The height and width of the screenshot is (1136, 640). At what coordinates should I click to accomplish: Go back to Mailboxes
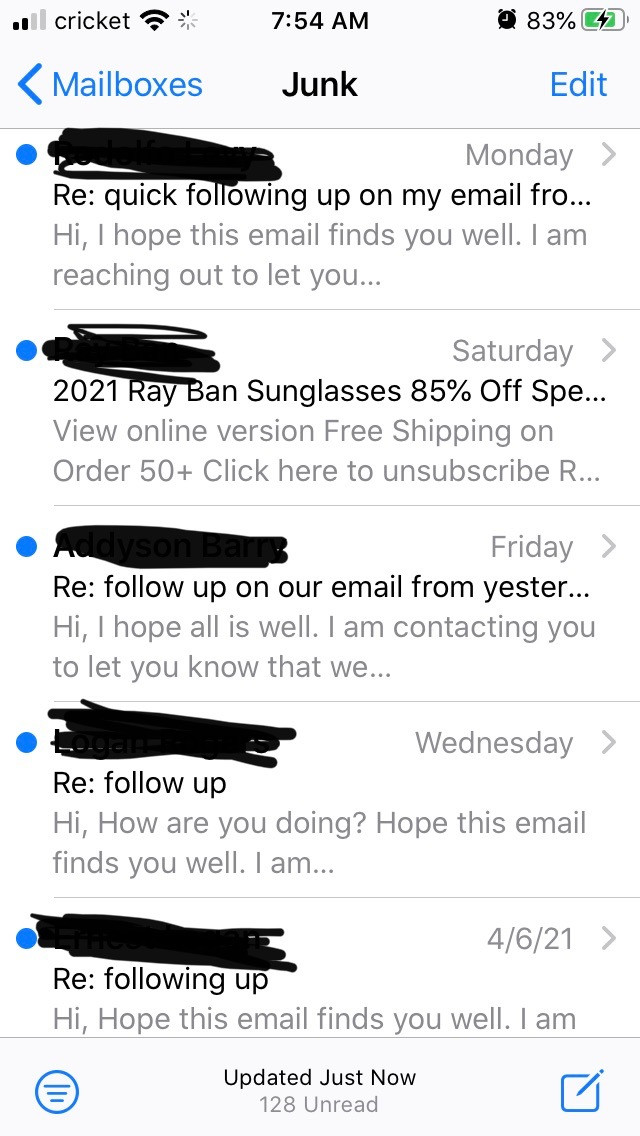click(x=110, y=84)
